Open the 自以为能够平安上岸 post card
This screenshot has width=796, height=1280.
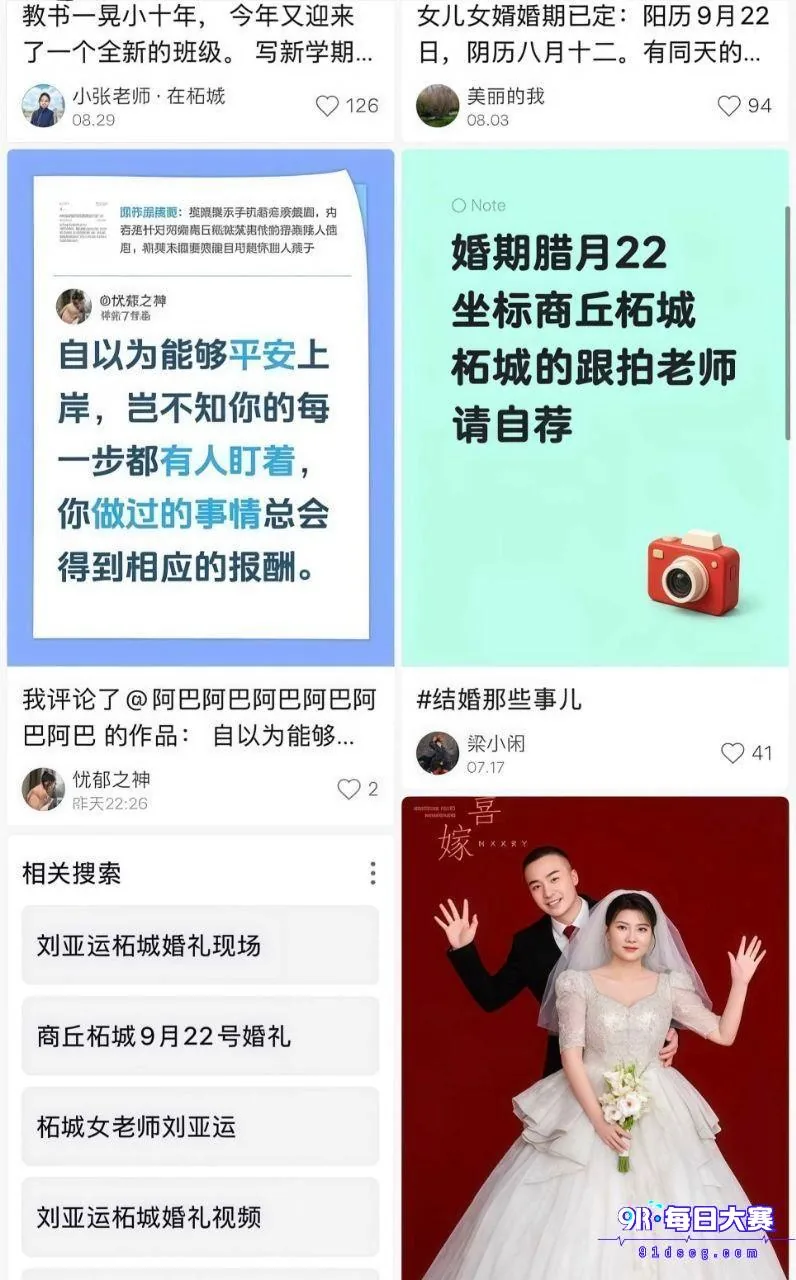click(200, 407)
